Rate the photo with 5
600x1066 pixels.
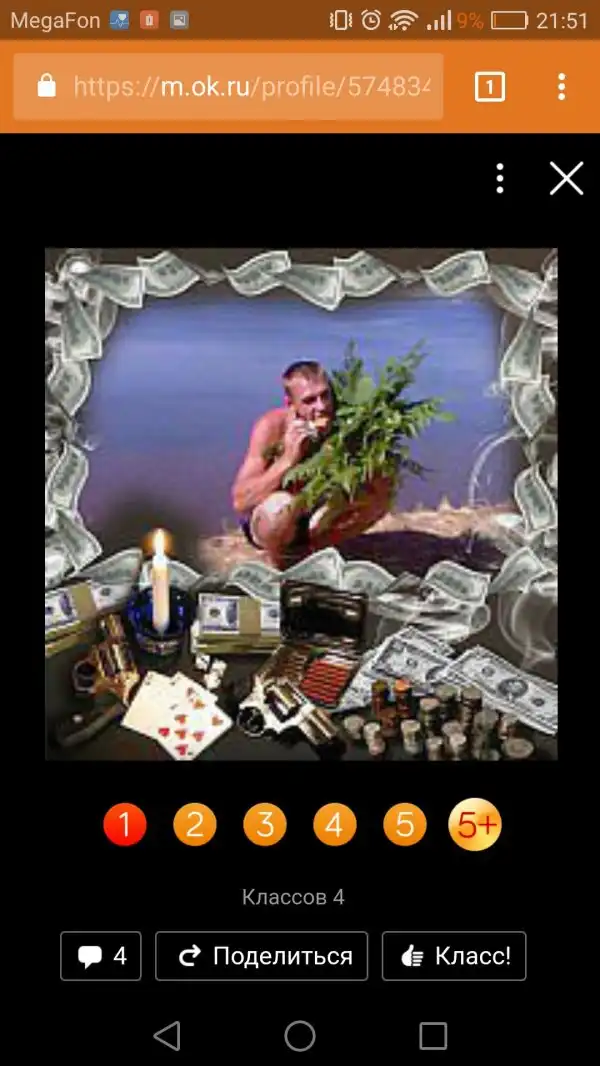point(405,825)
